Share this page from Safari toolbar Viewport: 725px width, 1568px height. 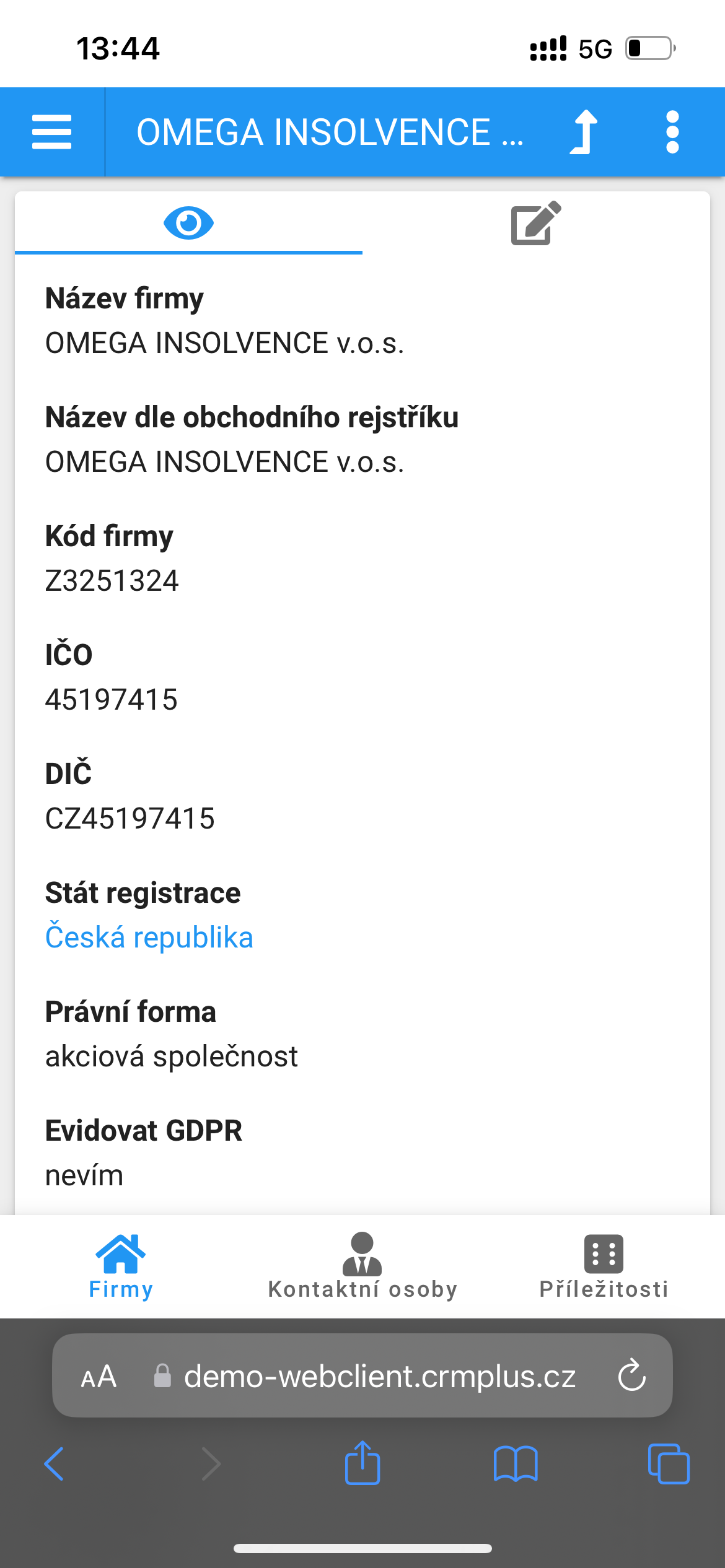[x=362, y=1462]
